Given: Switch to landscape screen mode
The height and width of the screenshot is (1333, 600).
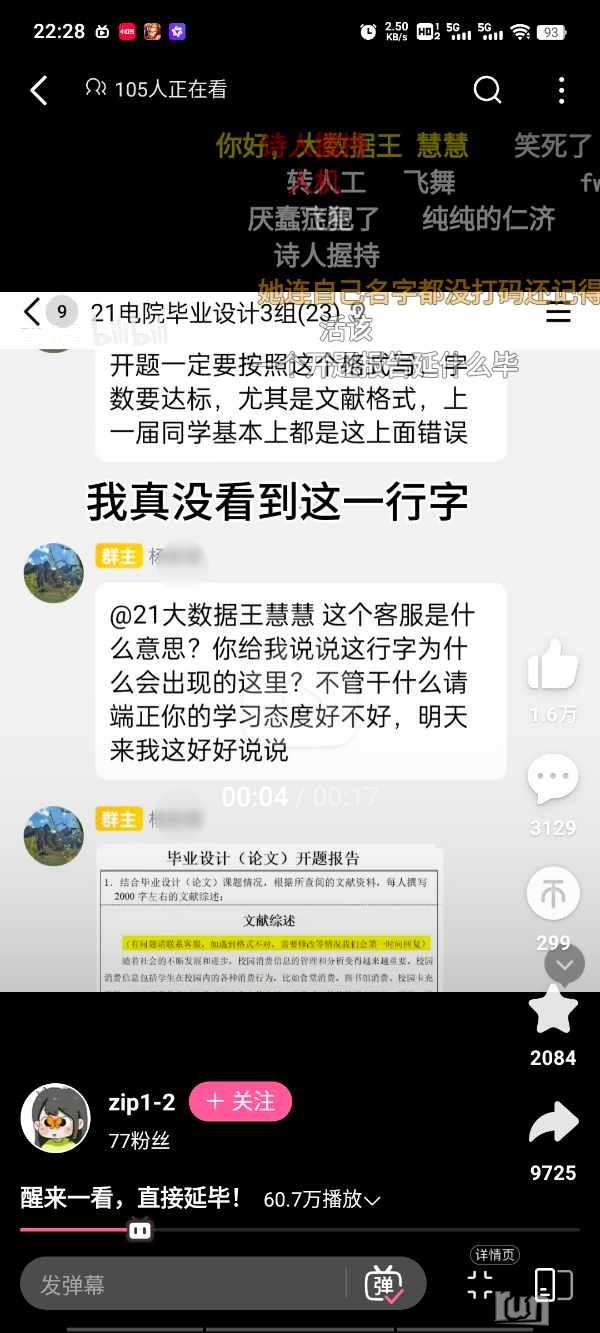Looking at the screenshot, I should pyautogui.click(x=553, y=1285).
